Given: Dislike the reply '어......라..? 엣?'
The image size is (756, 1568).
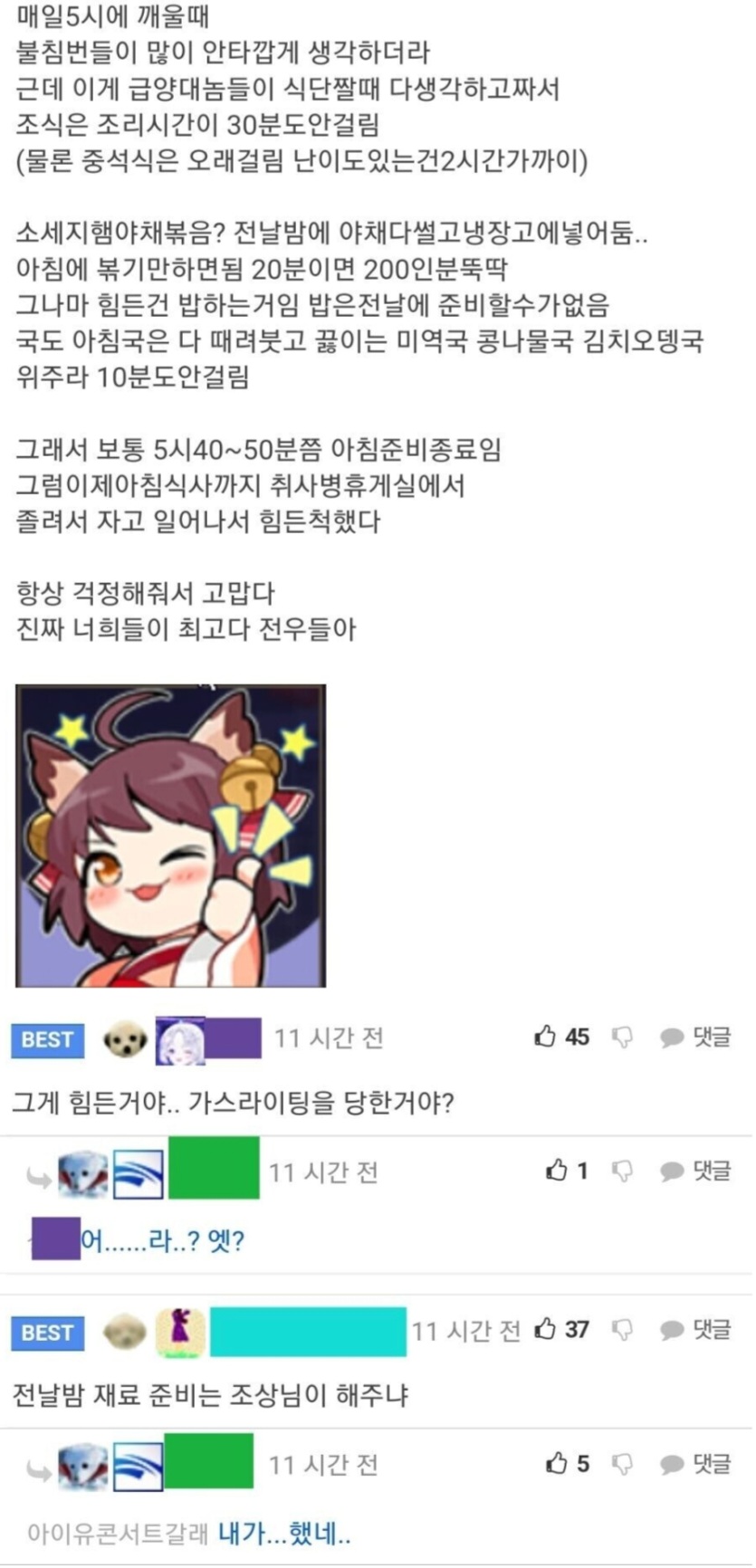Looking at the screenshot, I should coord(622,1171).
